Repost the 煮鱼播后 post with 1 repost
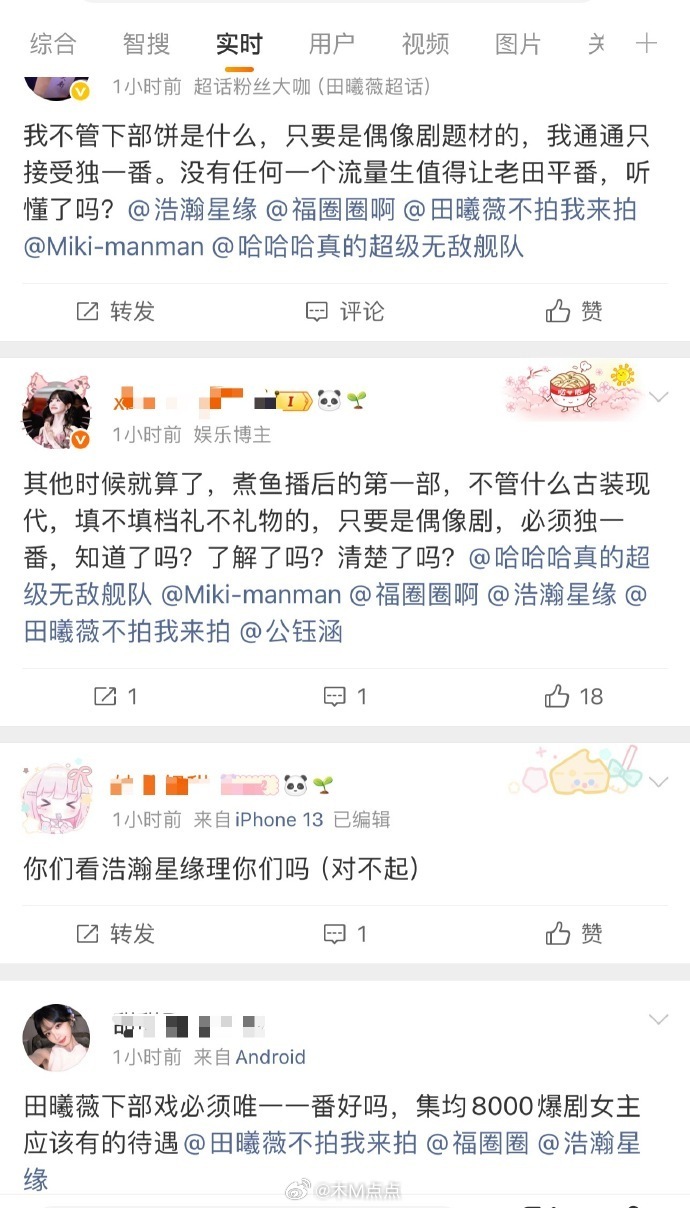The width and height of the screenshot is (690, 1208). pos(116,696)
